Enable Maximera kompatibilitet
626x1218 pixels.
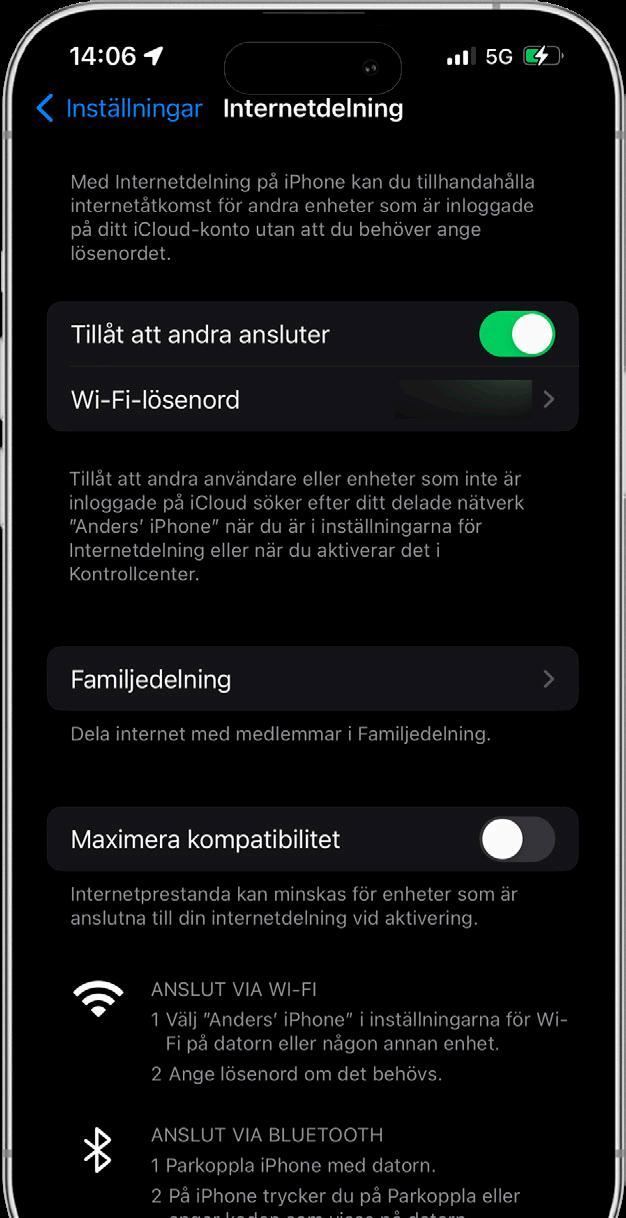click(x=516, y=839)
